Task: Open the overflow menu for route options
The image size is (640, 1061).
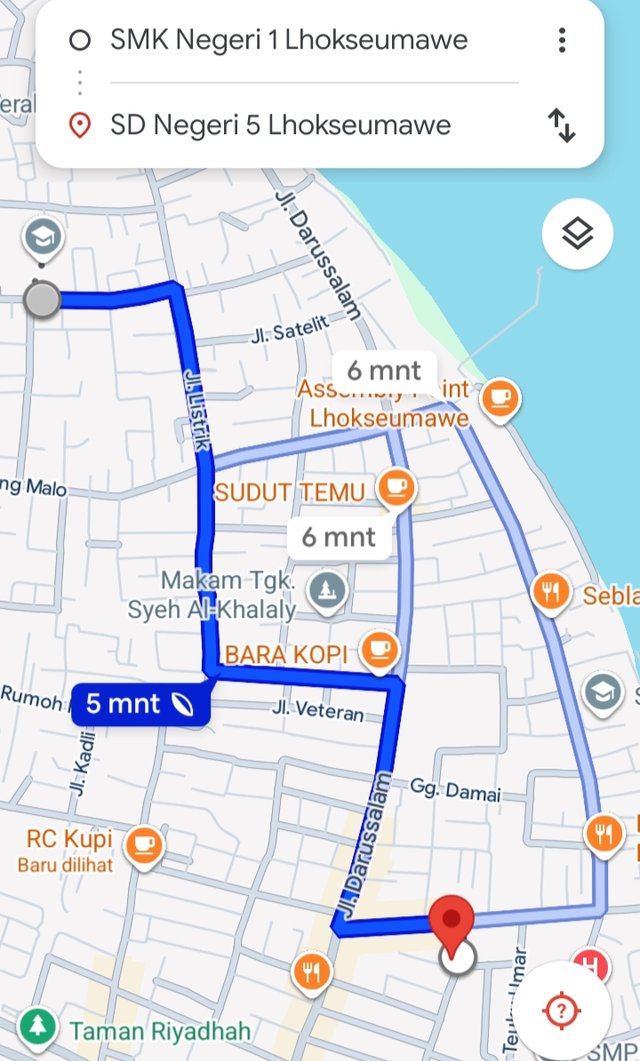Action: tap(562, 40)
